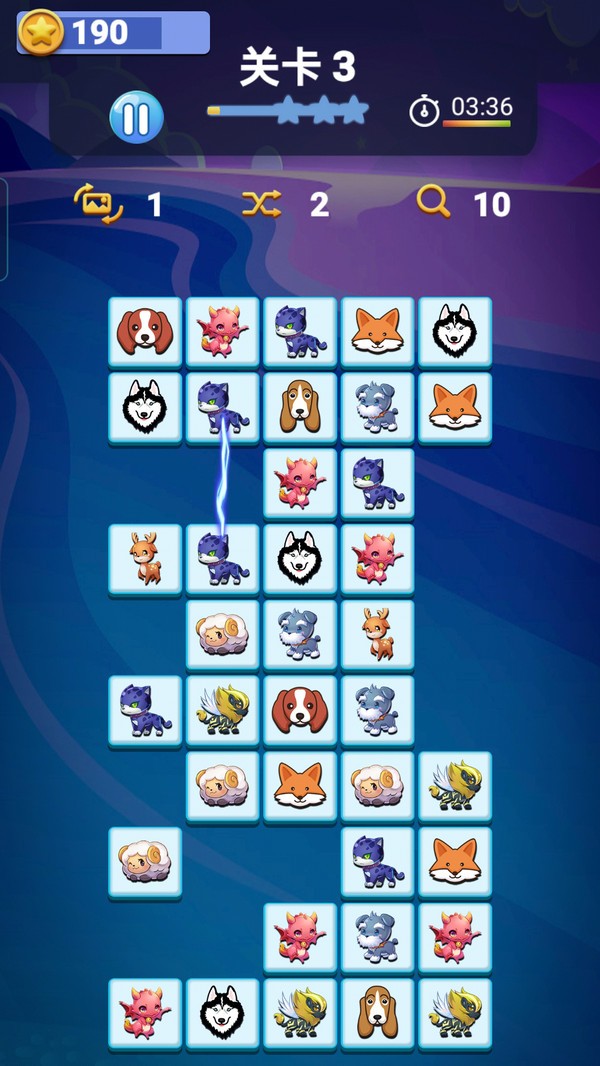This screenshot has height=1066, width=600.
Task: Open the star coin counter showing 190
Action: click(x=113, y=33)
